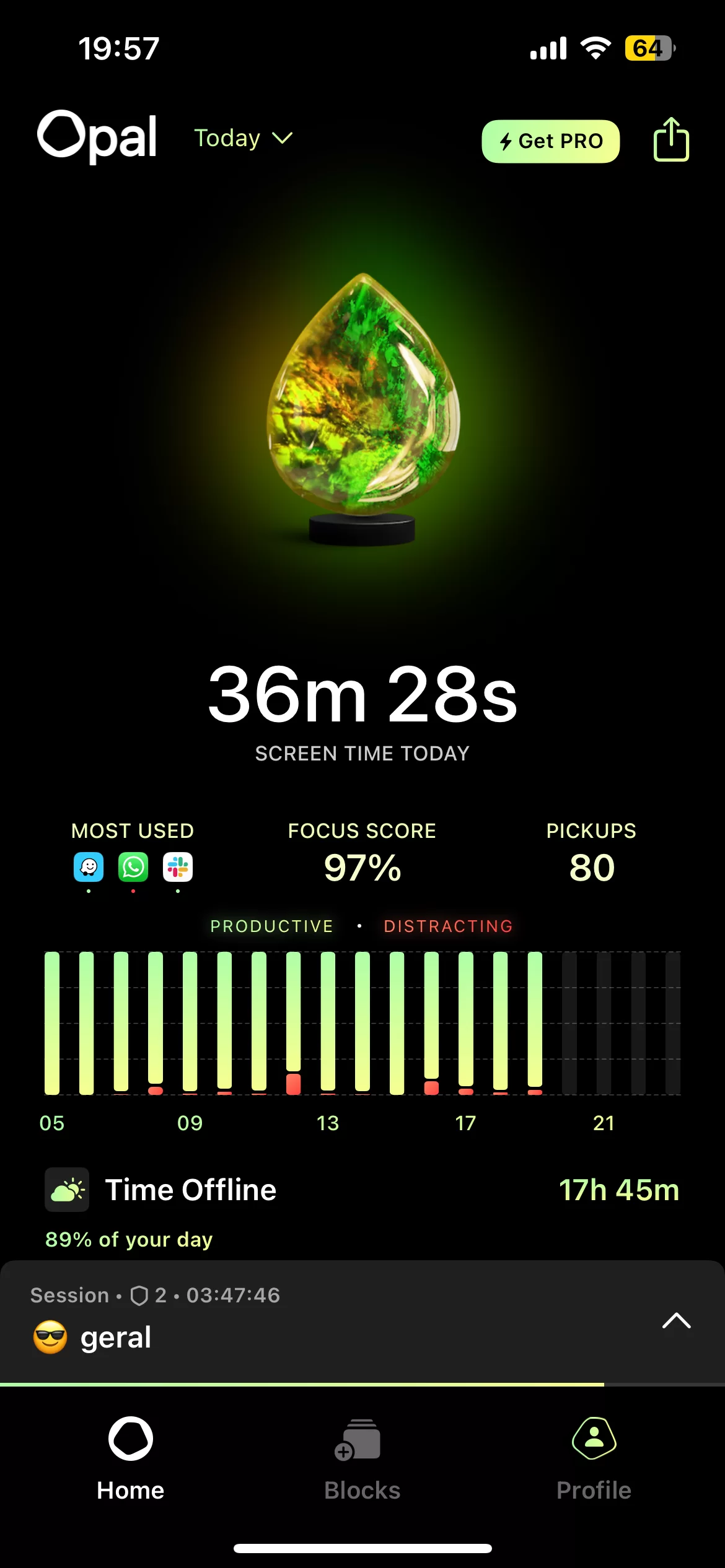
Task: Expand the geral session panel
Action: (x=676, y=1320)
